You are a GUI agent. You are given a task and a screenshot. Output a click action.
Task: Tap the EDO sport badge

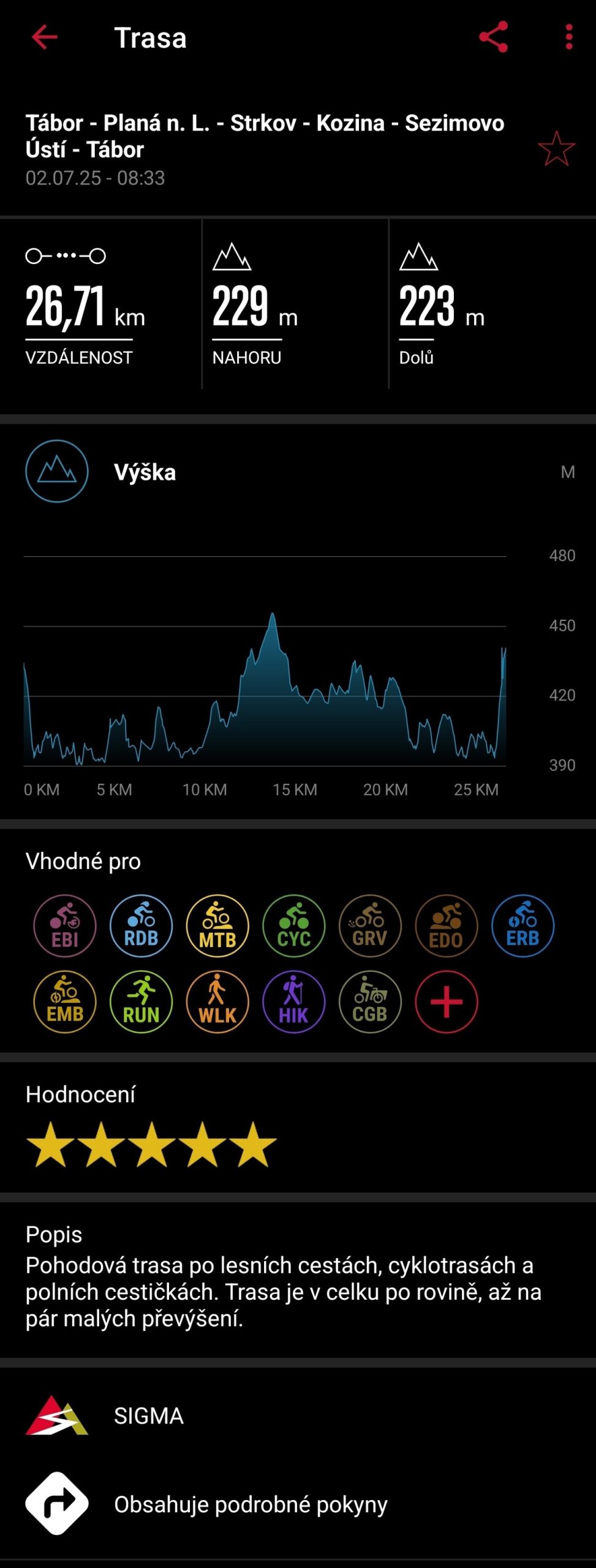447,925
